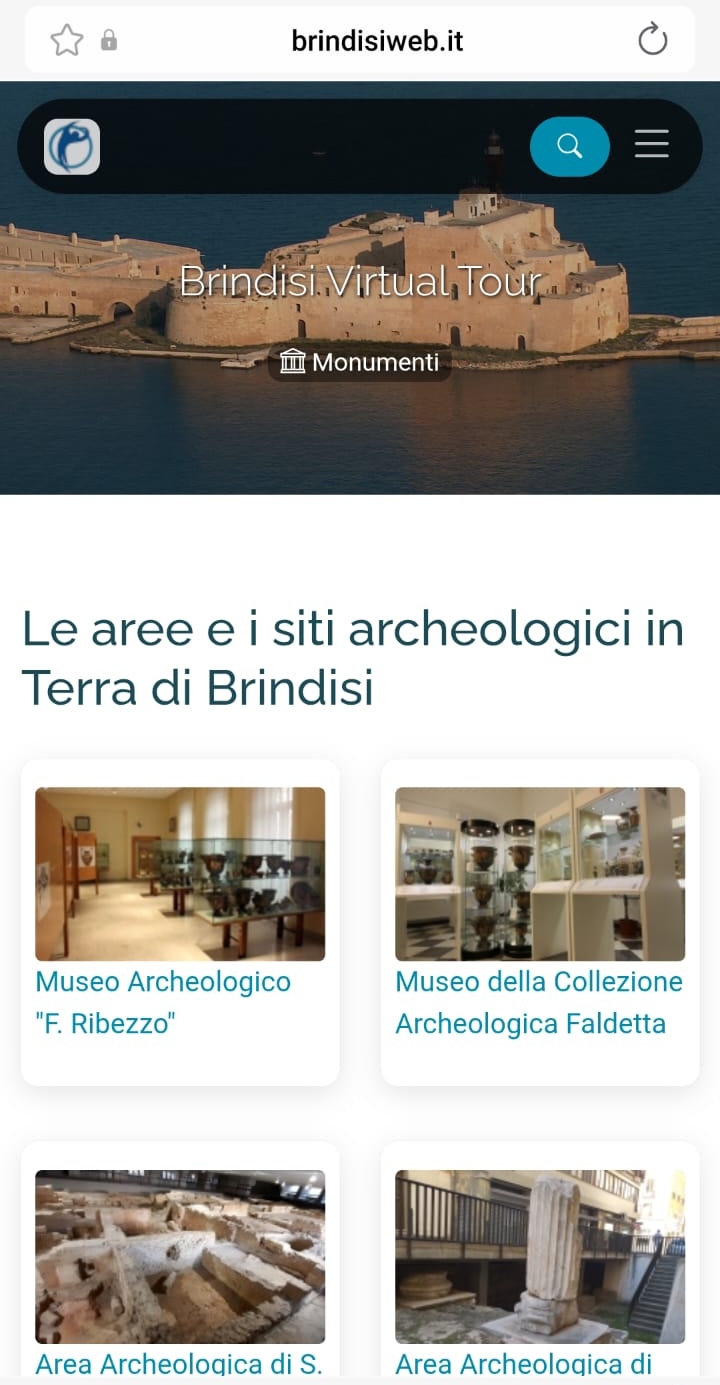Tap the address bar showing brindisiweb.it

tap(377, 41)
